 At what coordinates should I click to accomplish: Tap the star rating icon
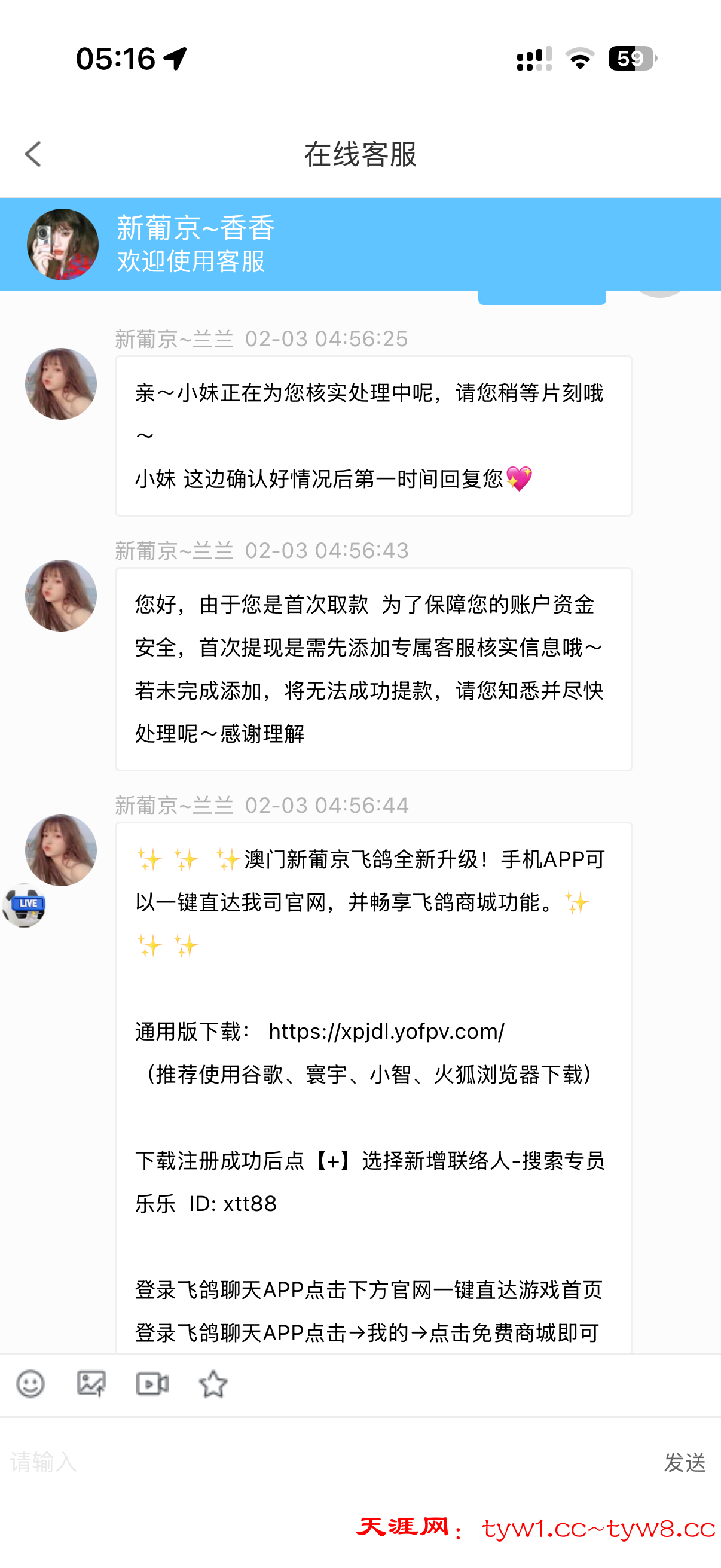click(x=213, y=1384)
